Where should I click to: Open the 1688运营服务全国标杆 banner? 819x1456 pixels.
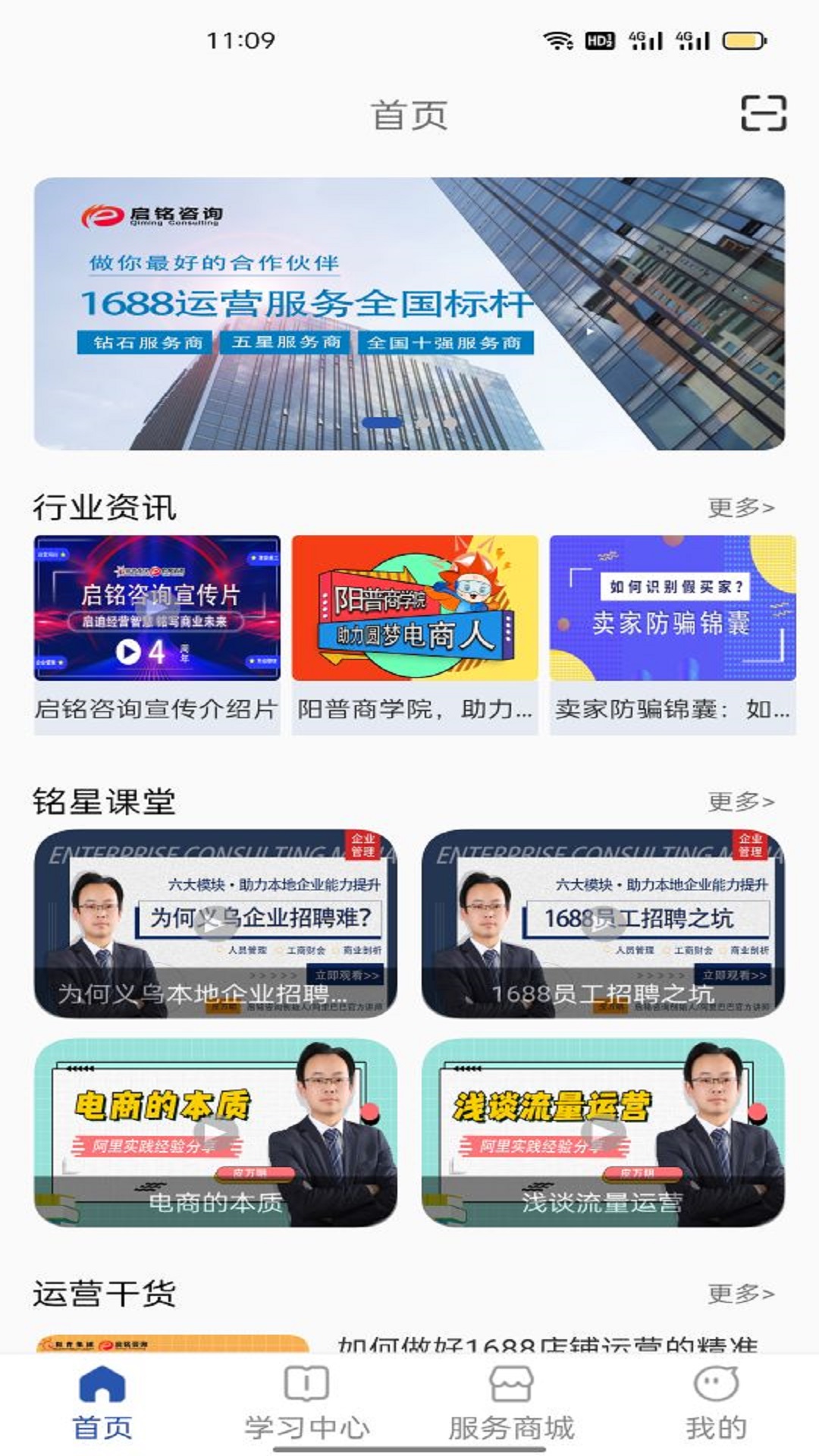[x=409, y=314]
